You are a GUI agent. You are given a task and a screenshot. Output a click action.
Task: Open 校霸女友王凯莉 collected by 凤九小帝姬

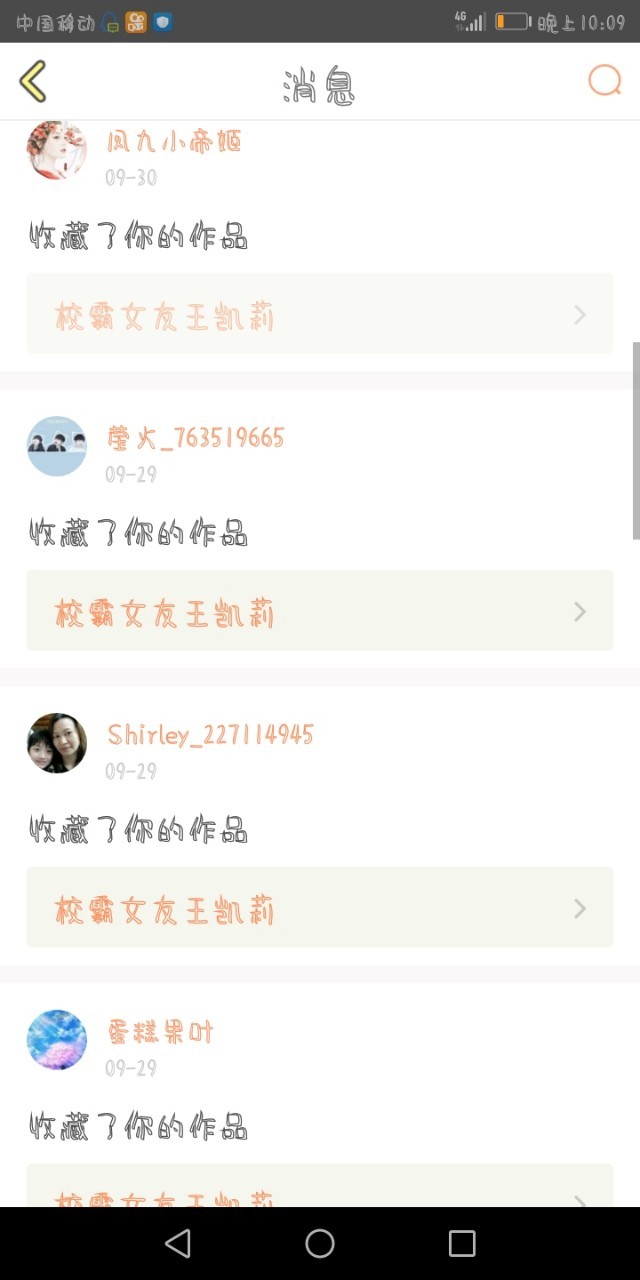(319, 315)
